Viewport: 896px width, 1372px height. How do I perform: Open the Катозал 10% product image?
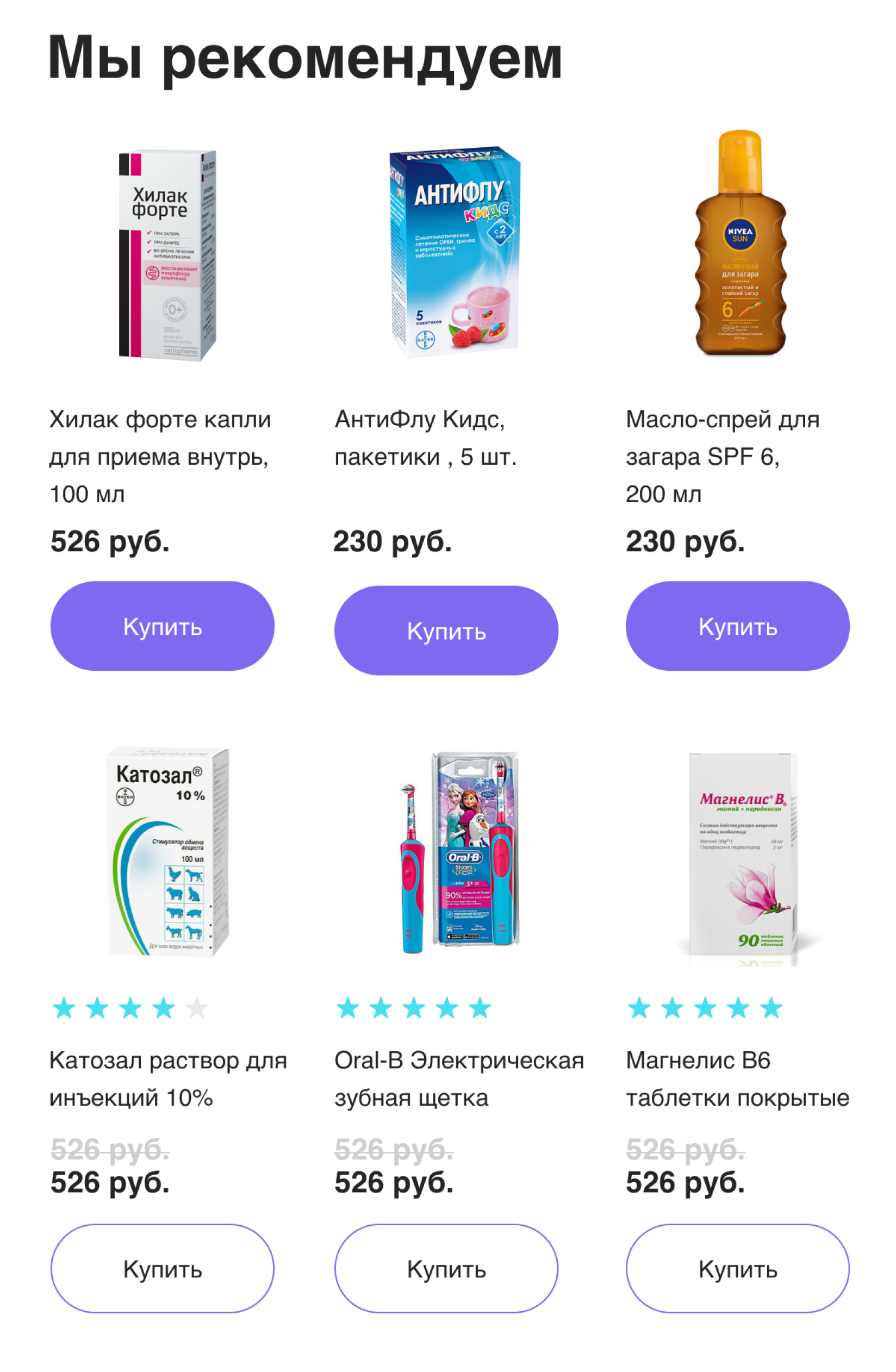pyautogui.click(x=169, y=852)
